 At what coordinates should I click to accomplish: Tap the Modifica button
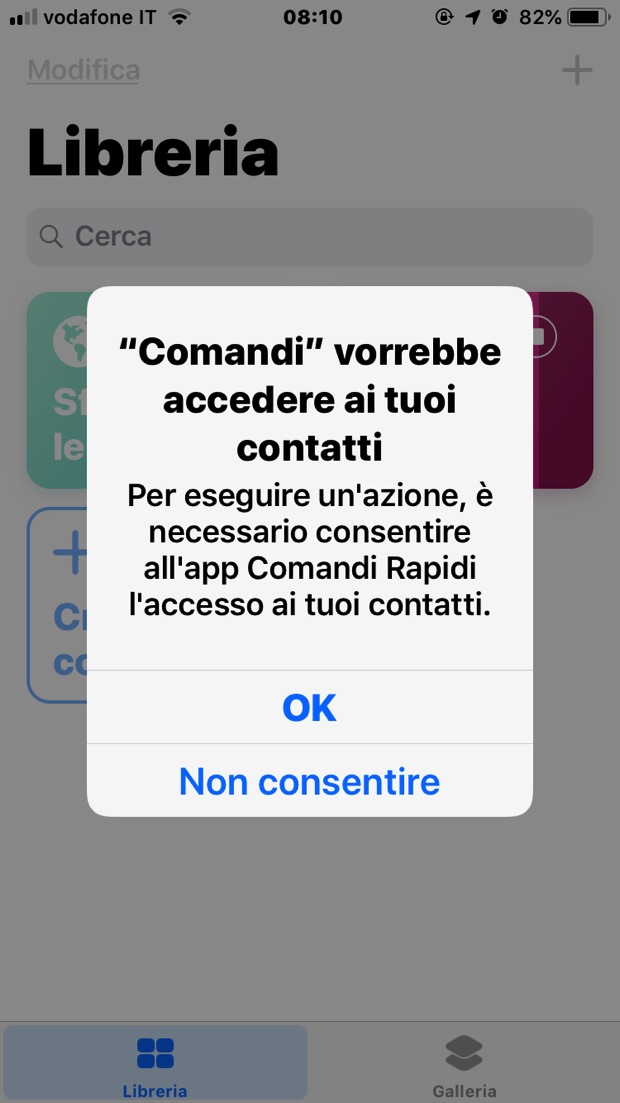pyautogui.click(x=83, y=70)
